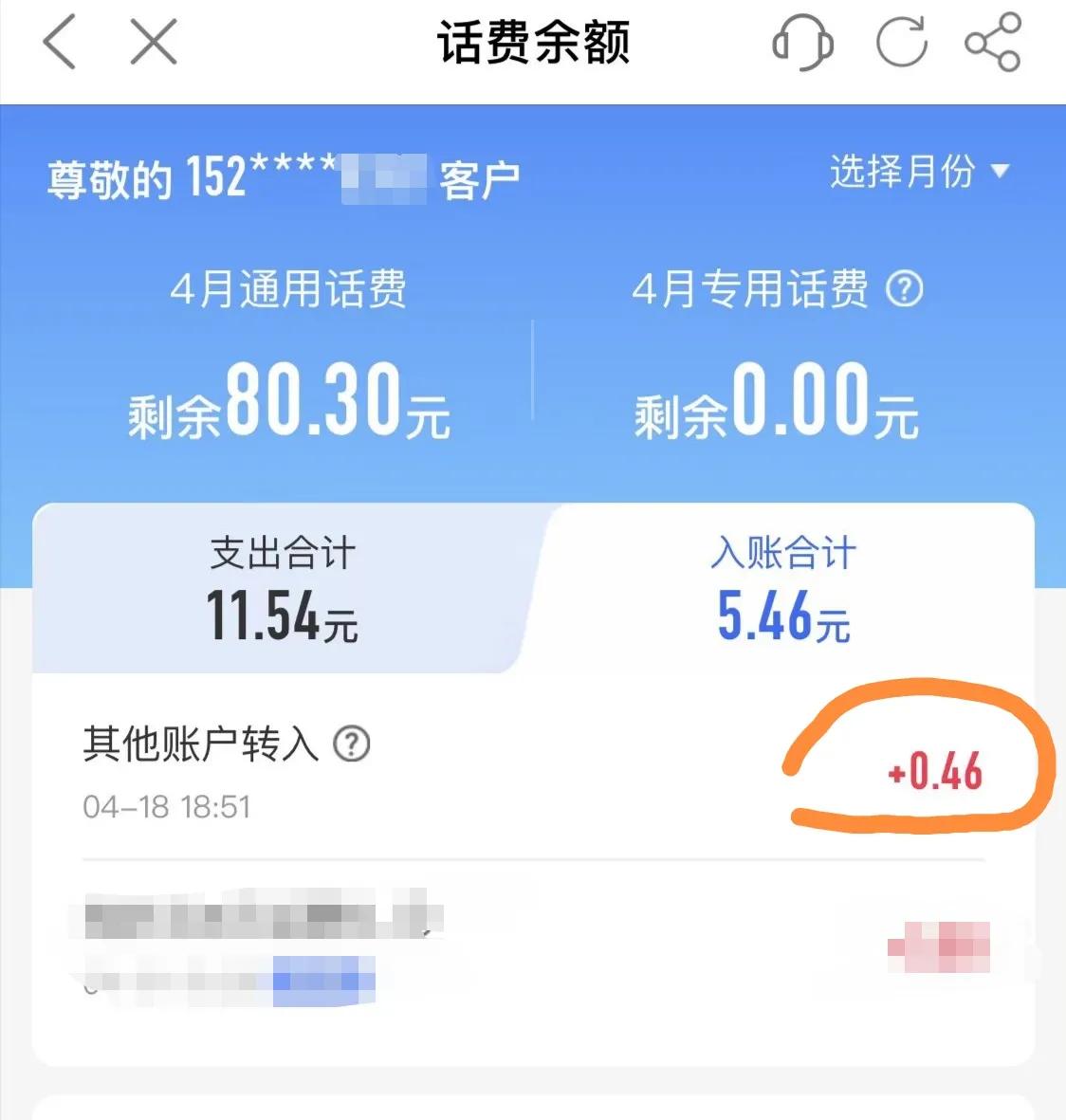Open the share icon on title bar
Image resolution: width=1066 pixels, height=1120 pixels.
click(x=990, y=42)
